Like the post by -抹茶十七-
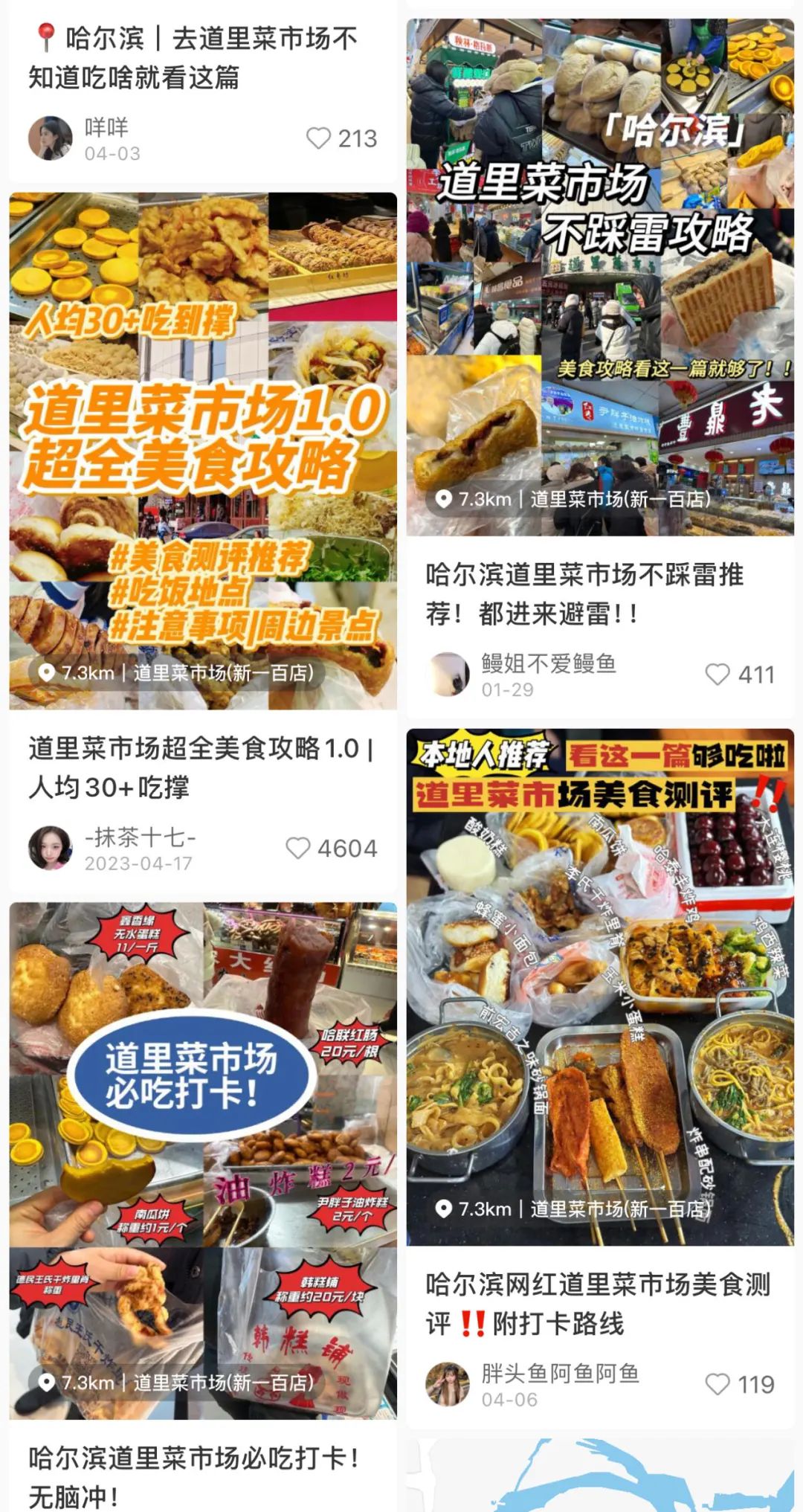 click(298, 849)
